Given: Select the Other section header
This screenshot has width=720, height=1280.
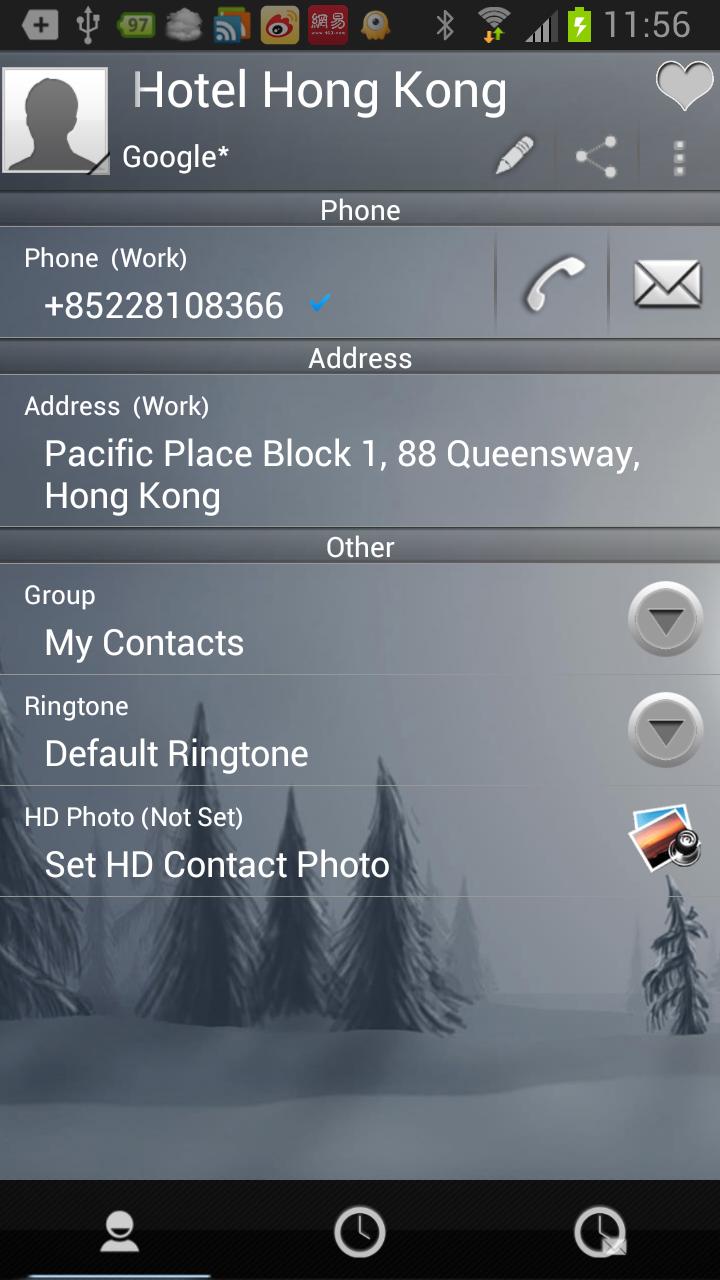Looking at the screenshot, I should [360, 546].
